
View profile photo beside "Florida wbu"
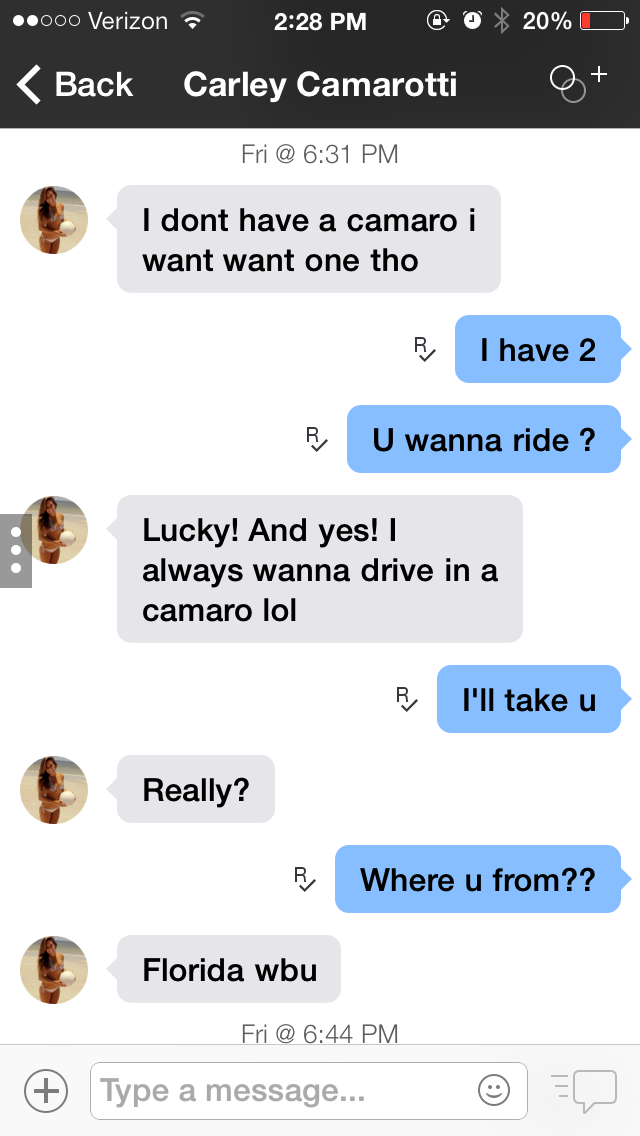tap(54, 970)
